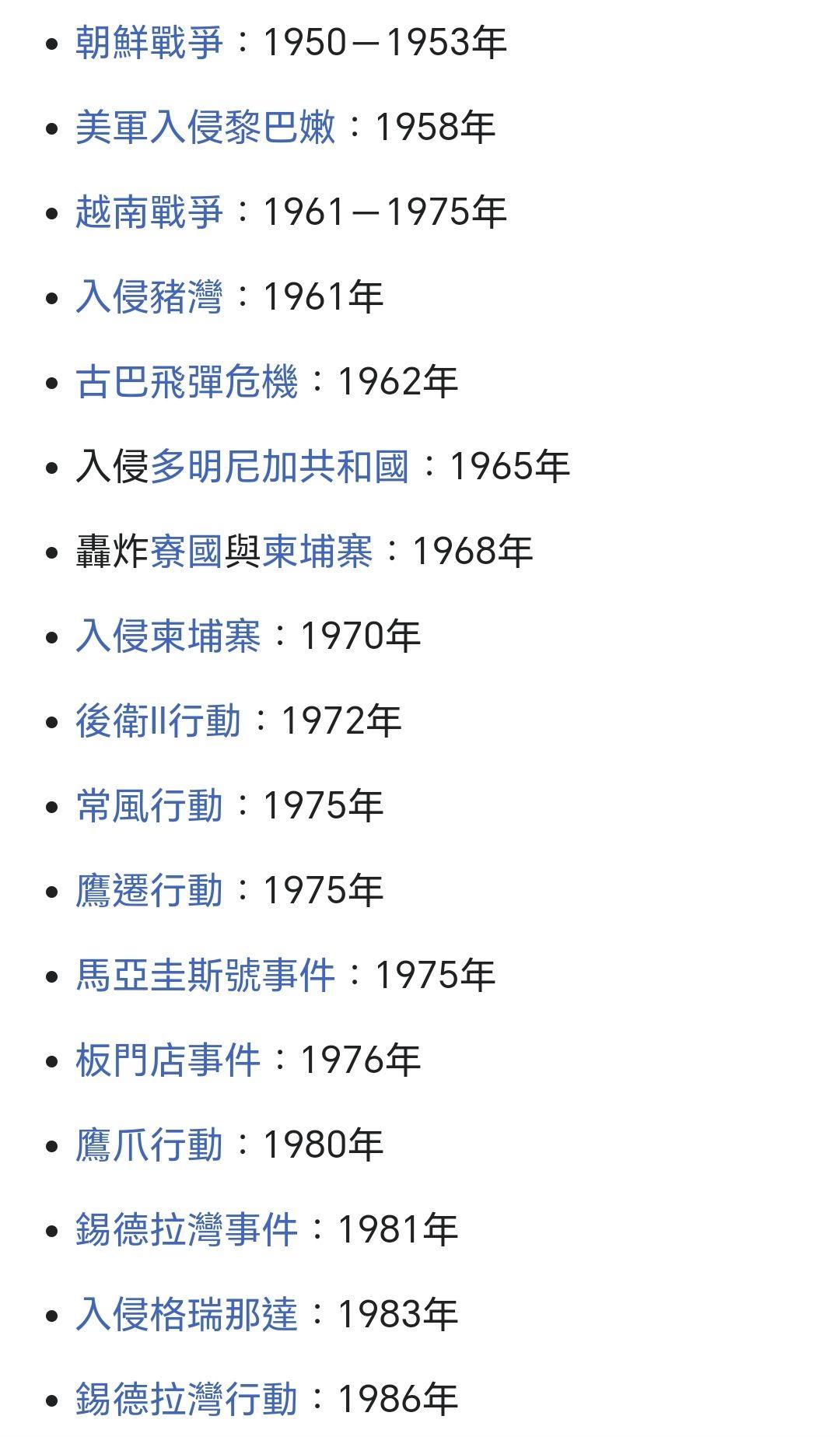Open the 入侵格瑞那達 article link

(x=186, y=1315)
